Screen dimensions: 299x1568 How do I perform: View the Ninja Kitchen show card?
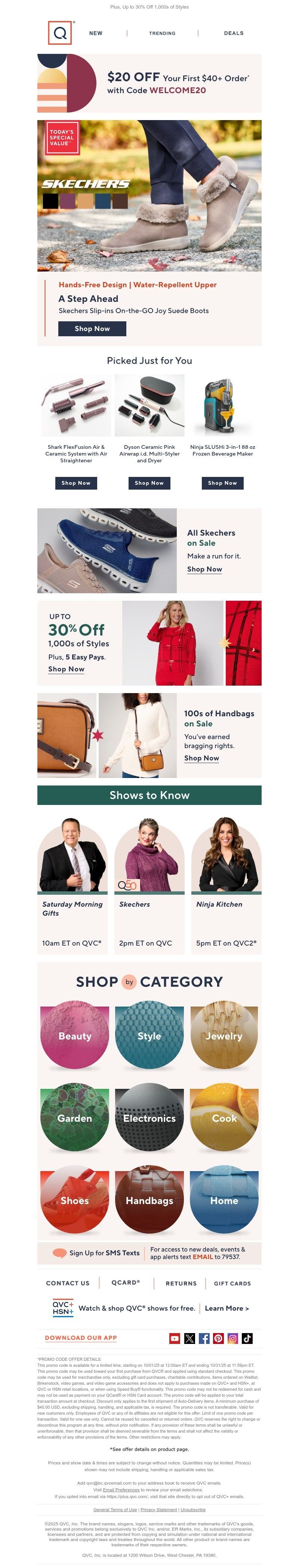tap(226, 883)
